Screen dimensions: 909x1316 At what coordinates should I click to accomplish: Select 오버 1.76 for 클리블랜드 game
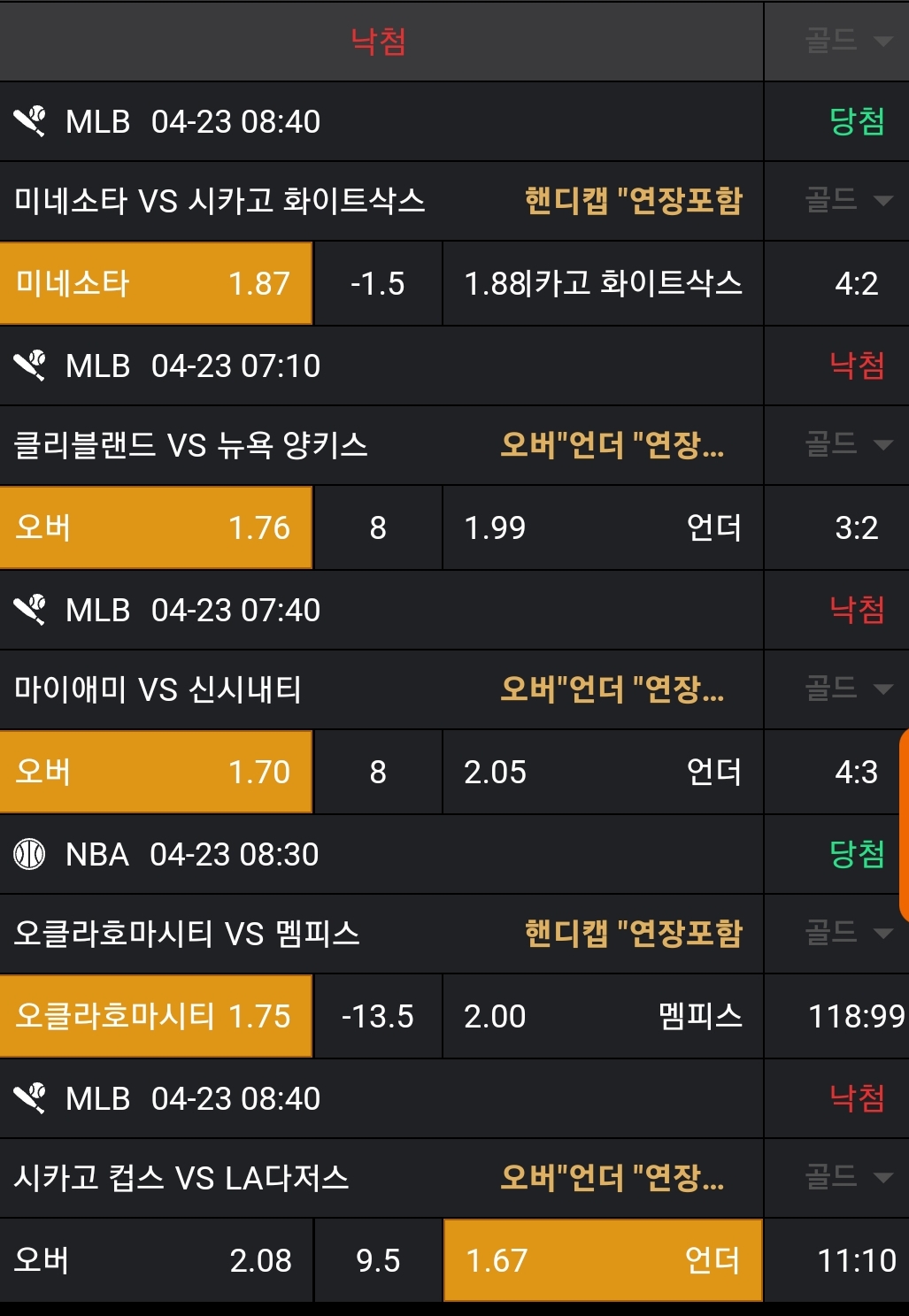156,527
